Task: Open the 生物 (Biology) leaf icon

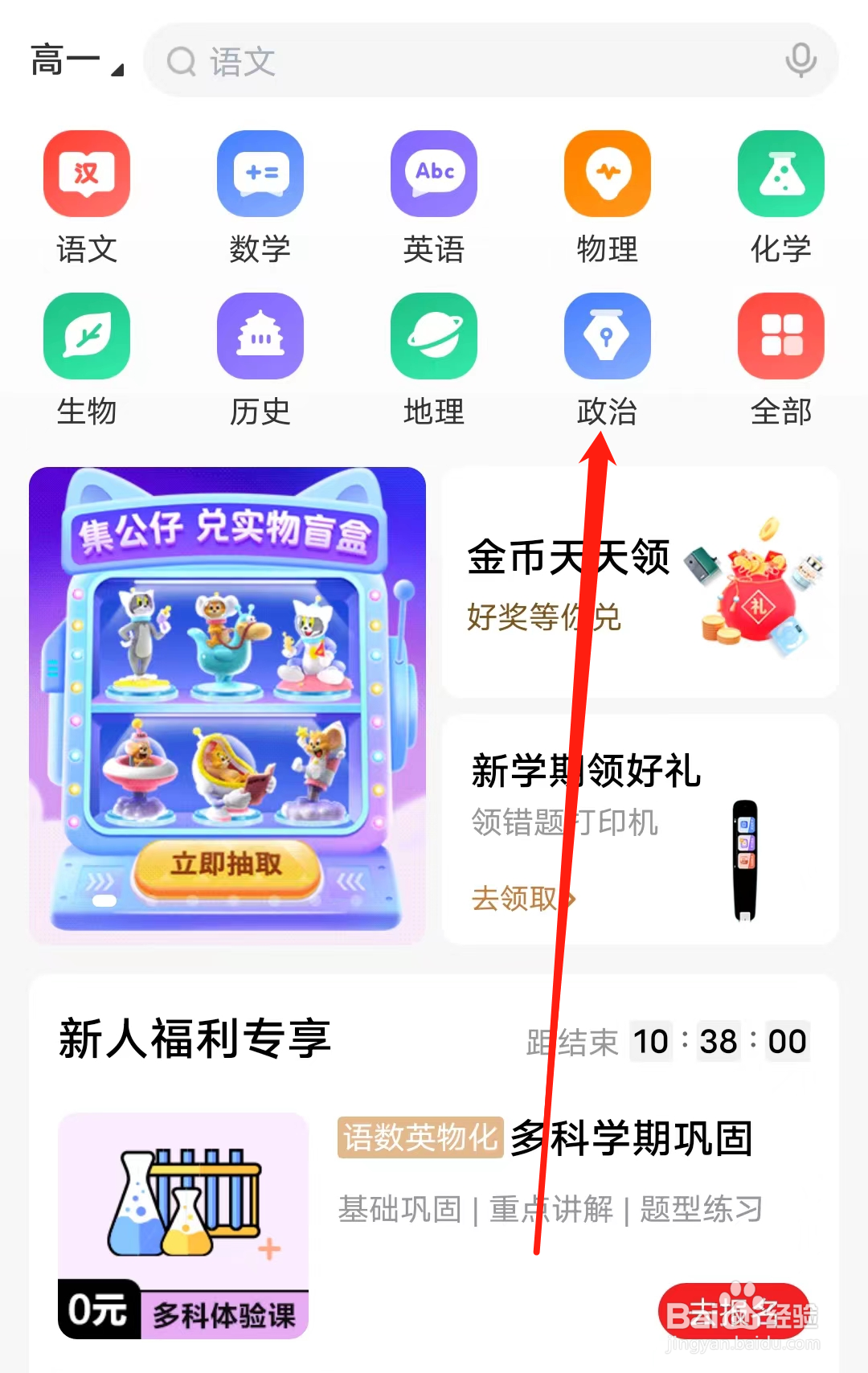Action: pyautogui.click(x=87, y=336)
